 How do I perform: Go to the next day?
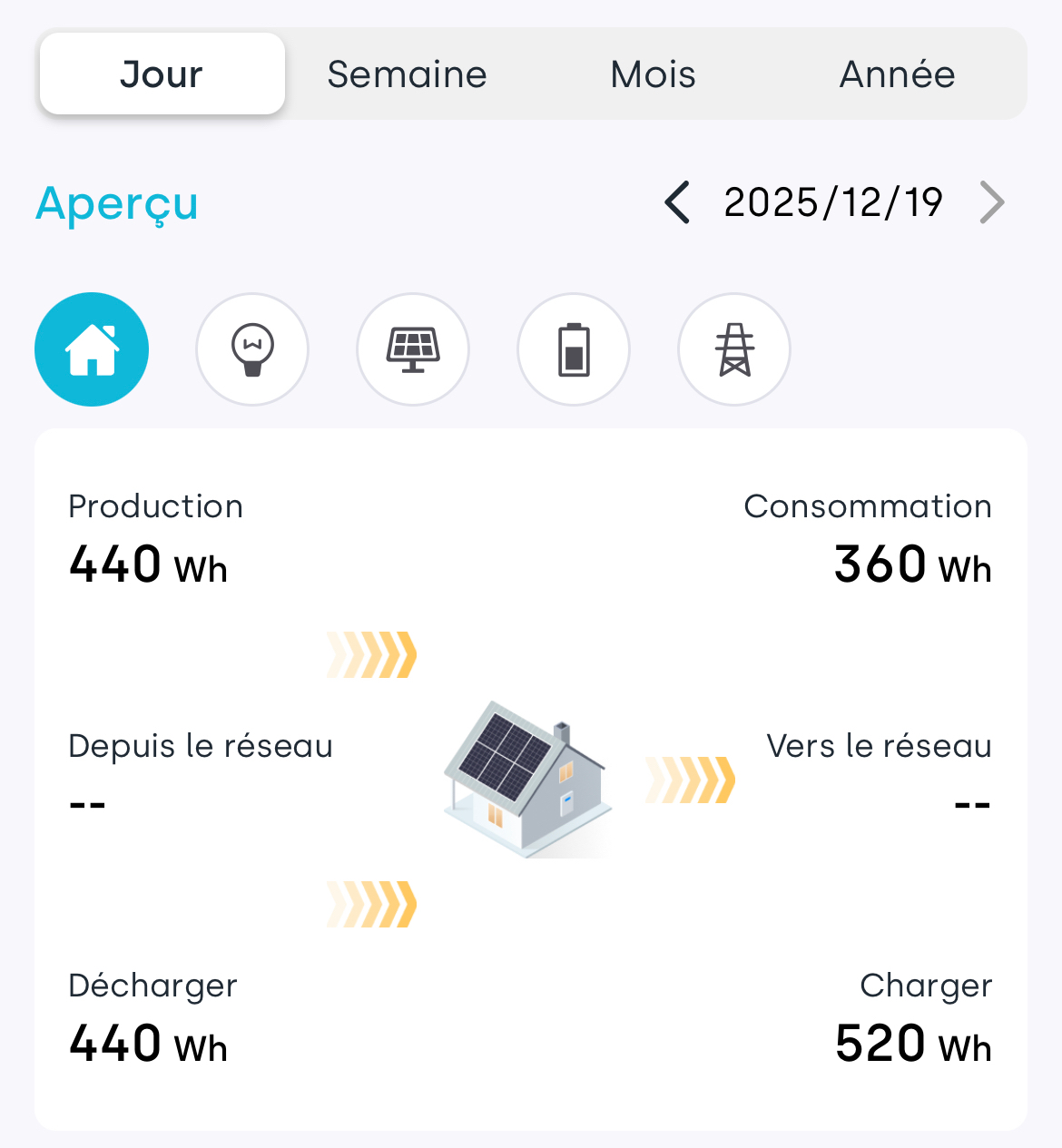(992, 202)
